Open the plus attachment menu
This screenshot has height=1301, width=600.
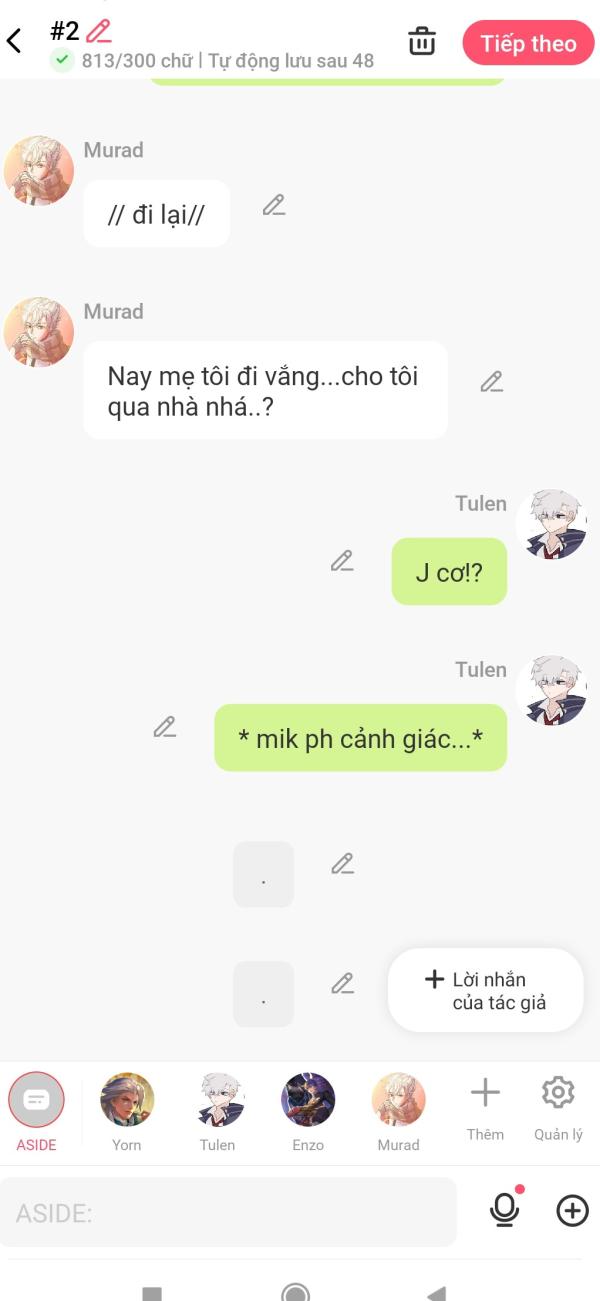[572, 1211]
